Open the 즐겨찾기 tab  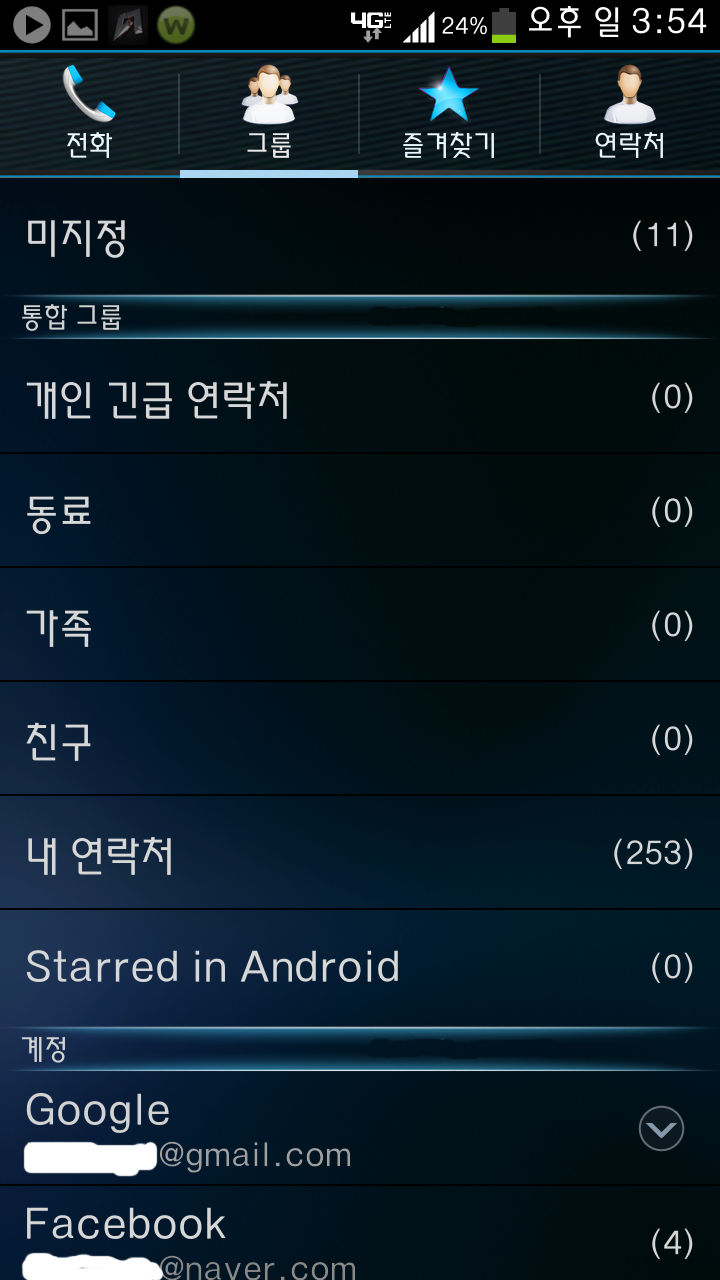point(449,114)
